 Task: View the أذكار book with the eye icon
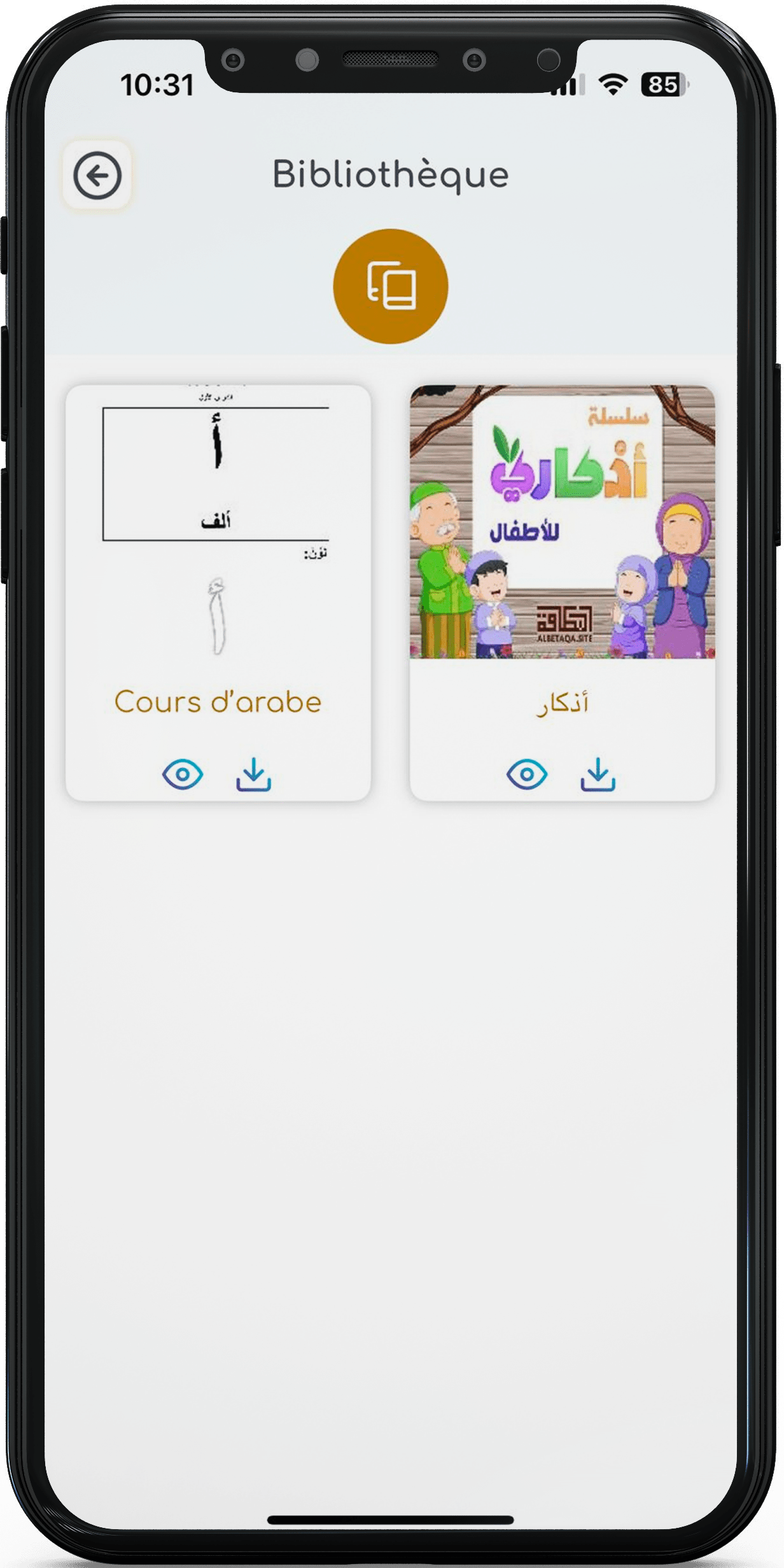click(526, 774)
